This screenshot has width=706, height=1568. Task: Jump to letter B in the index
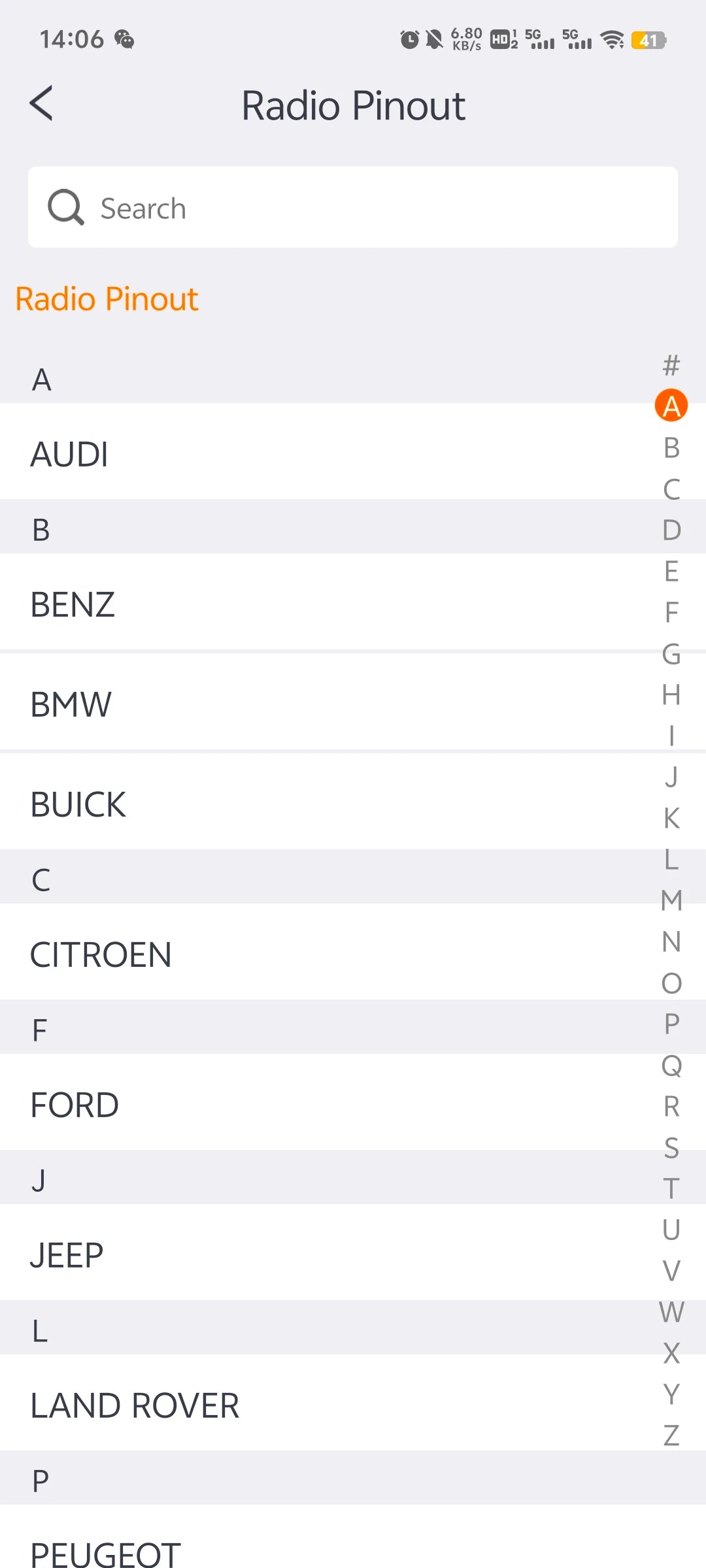(671, 448)
